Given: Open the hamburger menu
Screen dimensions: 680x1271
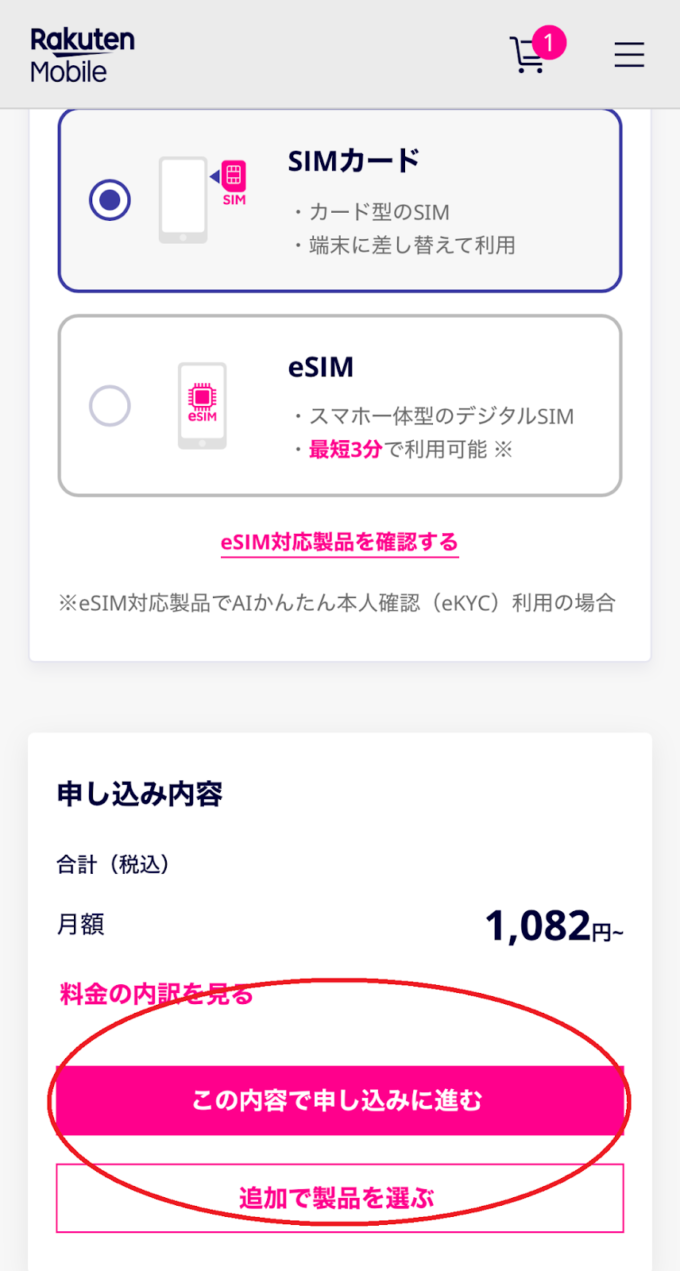Looking at the screenshot, I should click(629, 55).
